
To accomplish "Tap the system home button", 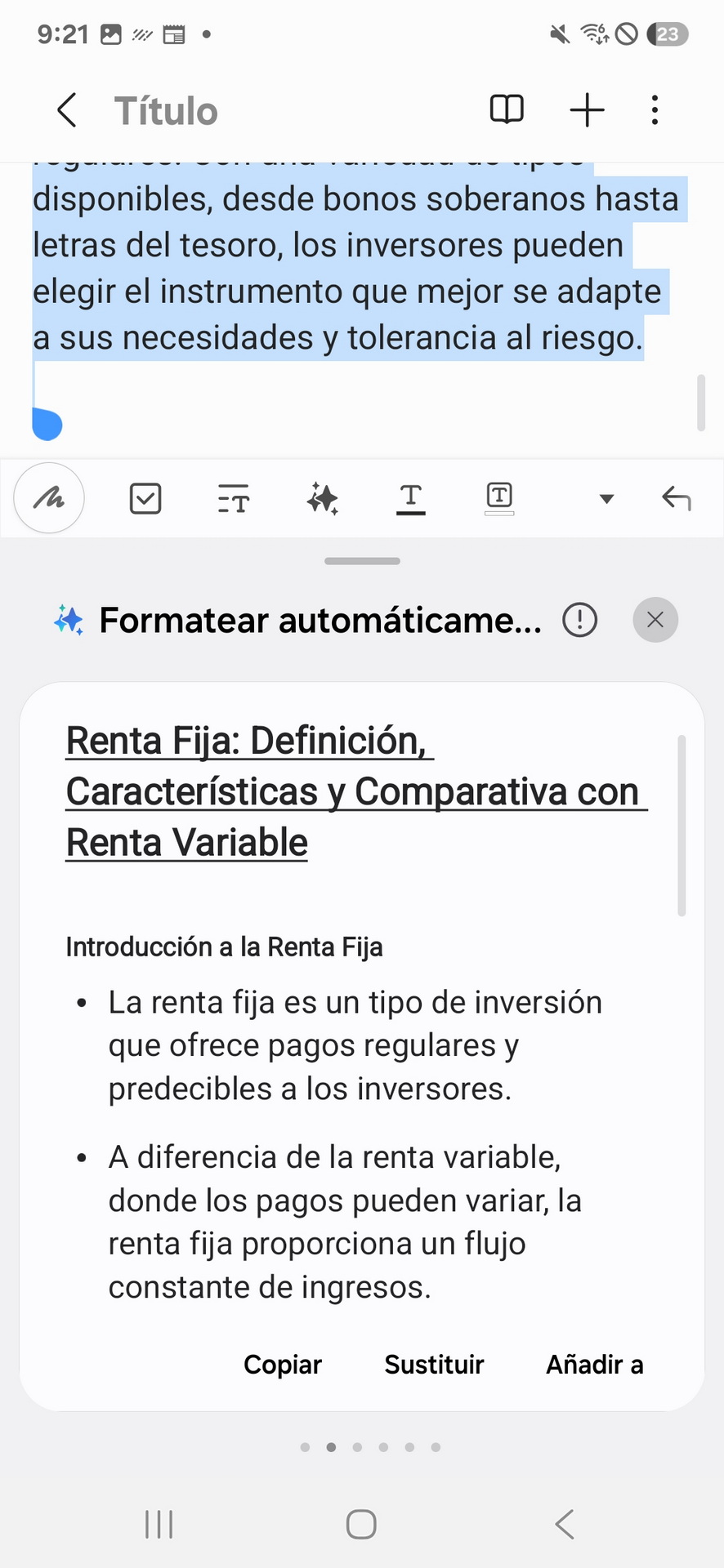I will pyautogui.click(x=361, y=1524).
